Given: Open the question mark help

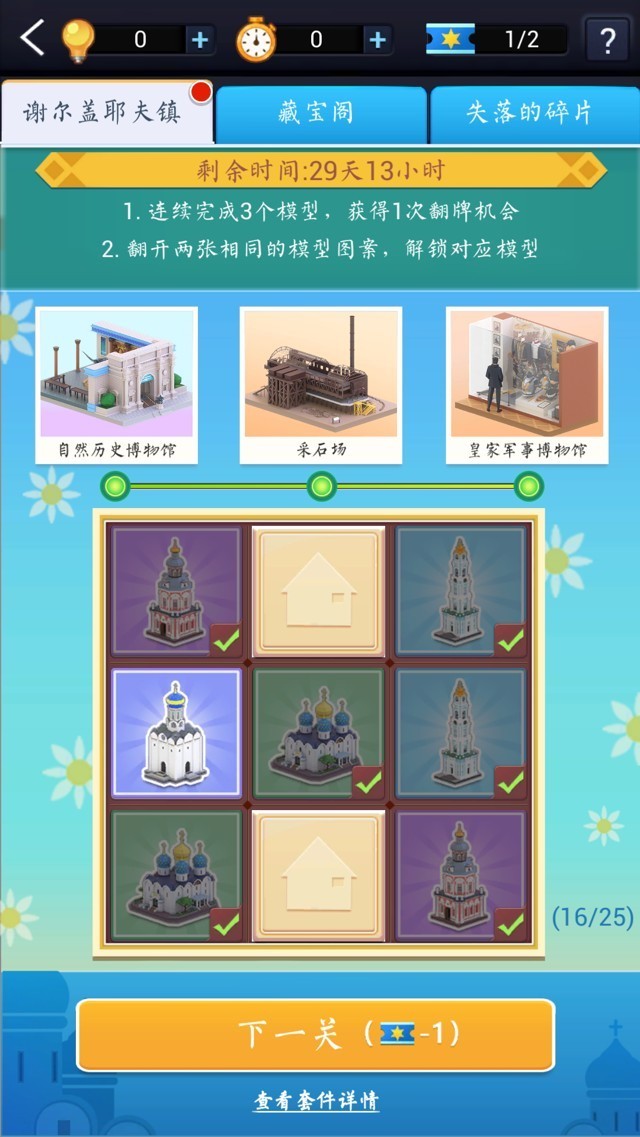Looking at the screenshot, I should click(606, 41).
